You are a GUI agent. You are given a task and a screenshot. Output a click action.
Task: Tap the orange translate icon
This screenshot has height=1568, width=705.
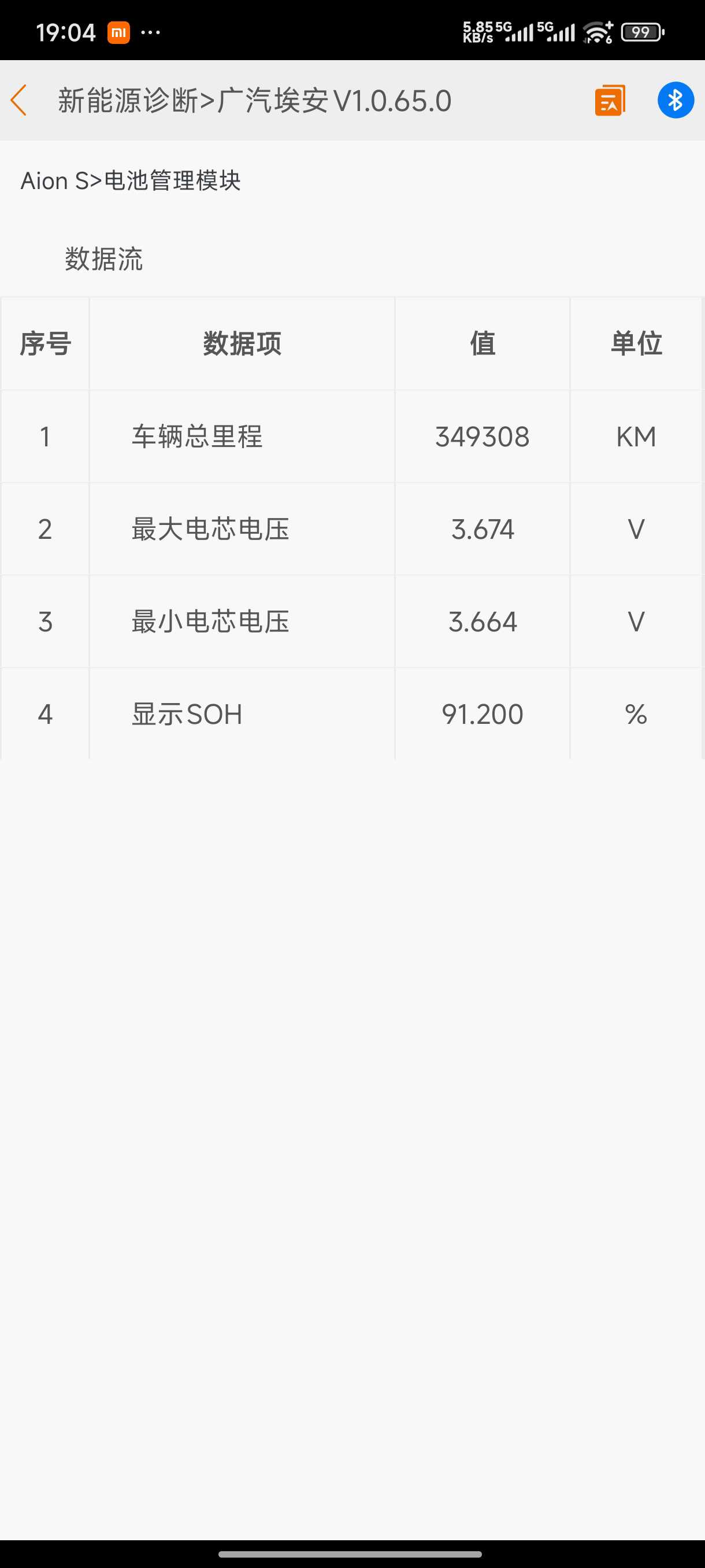pos(610,101)
